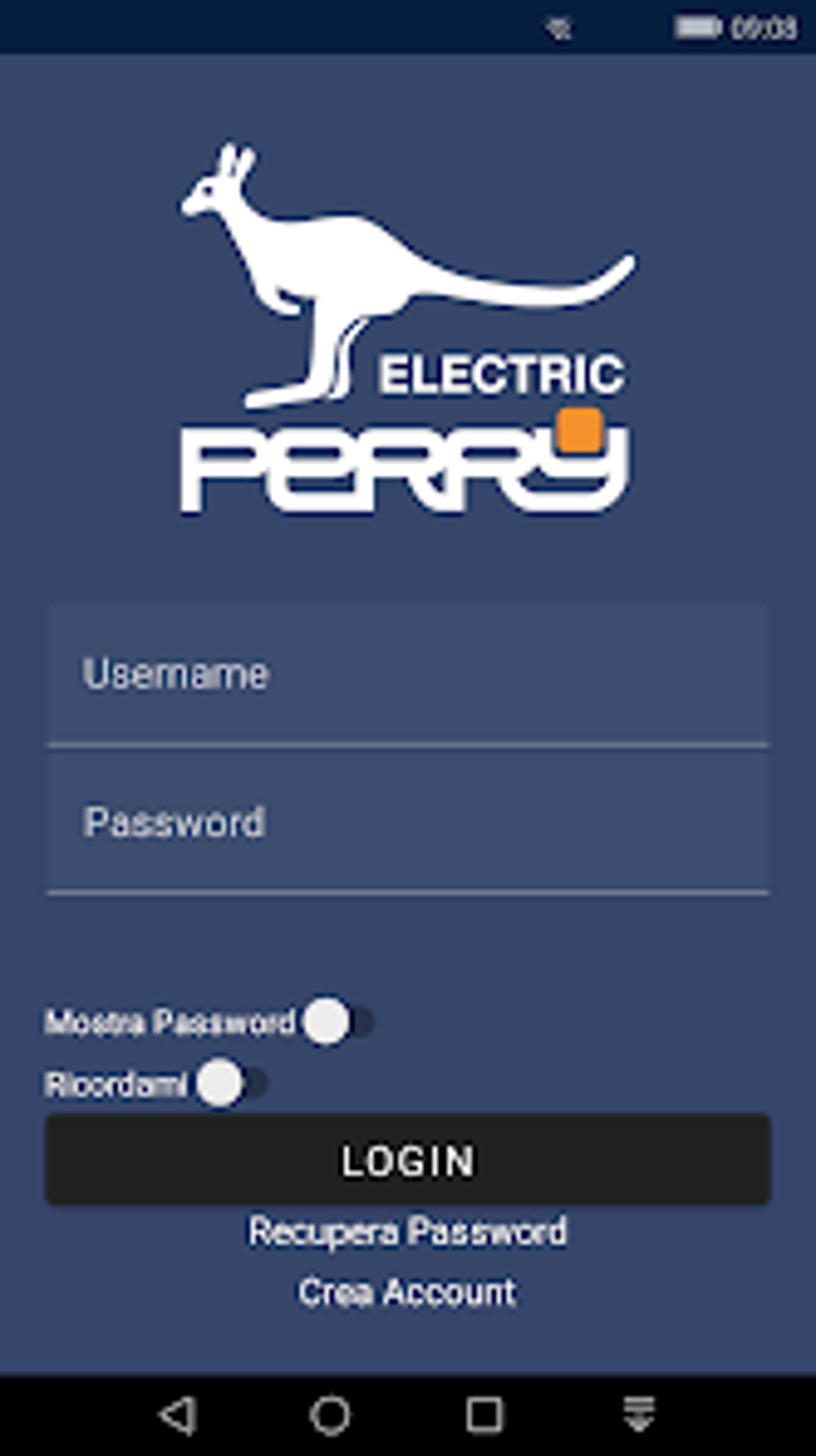
Task: Tap the Username input field
Action: [x=408, y=675]
